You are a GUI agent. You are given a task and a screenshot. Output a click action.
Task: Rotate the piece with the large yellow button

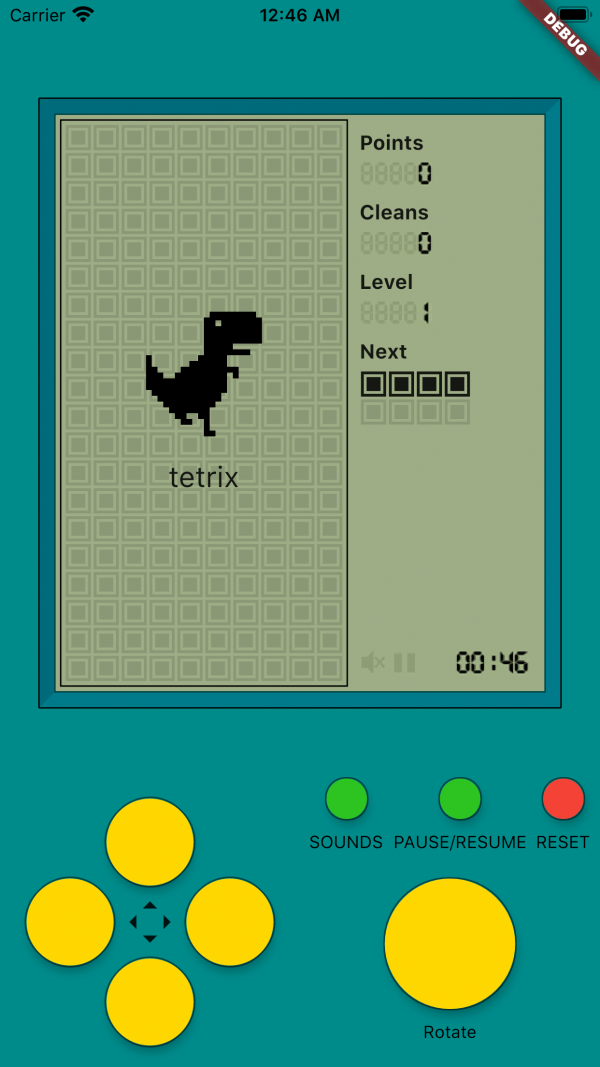click(x=450, y=943)
